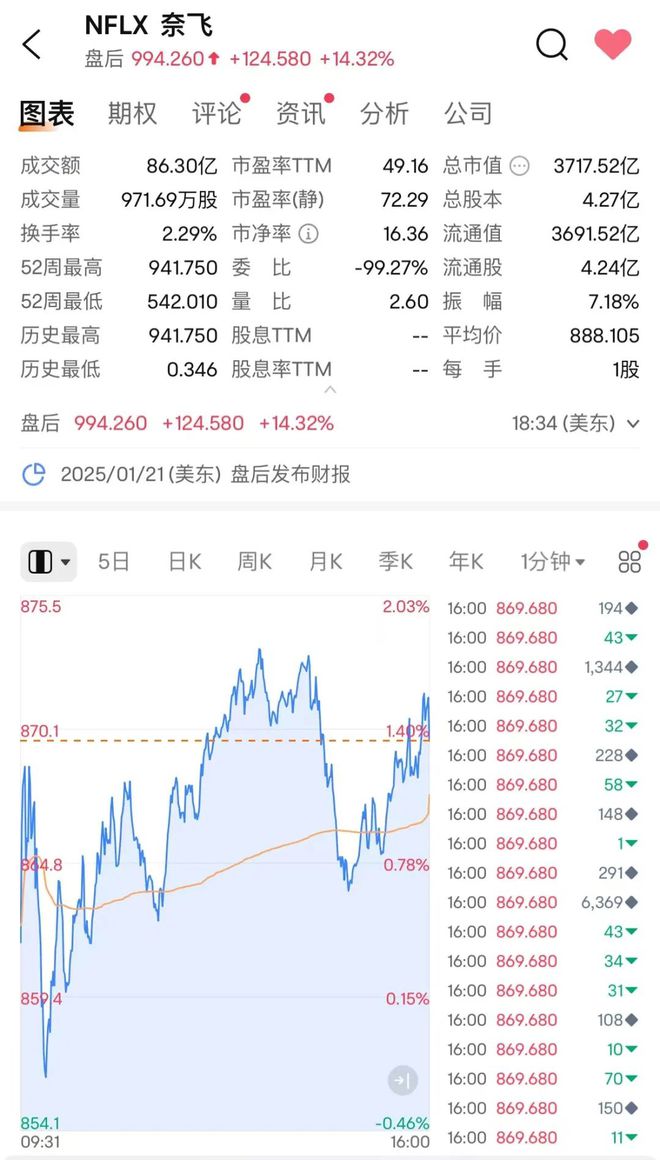Open the 分析 tab

[384, 113]
